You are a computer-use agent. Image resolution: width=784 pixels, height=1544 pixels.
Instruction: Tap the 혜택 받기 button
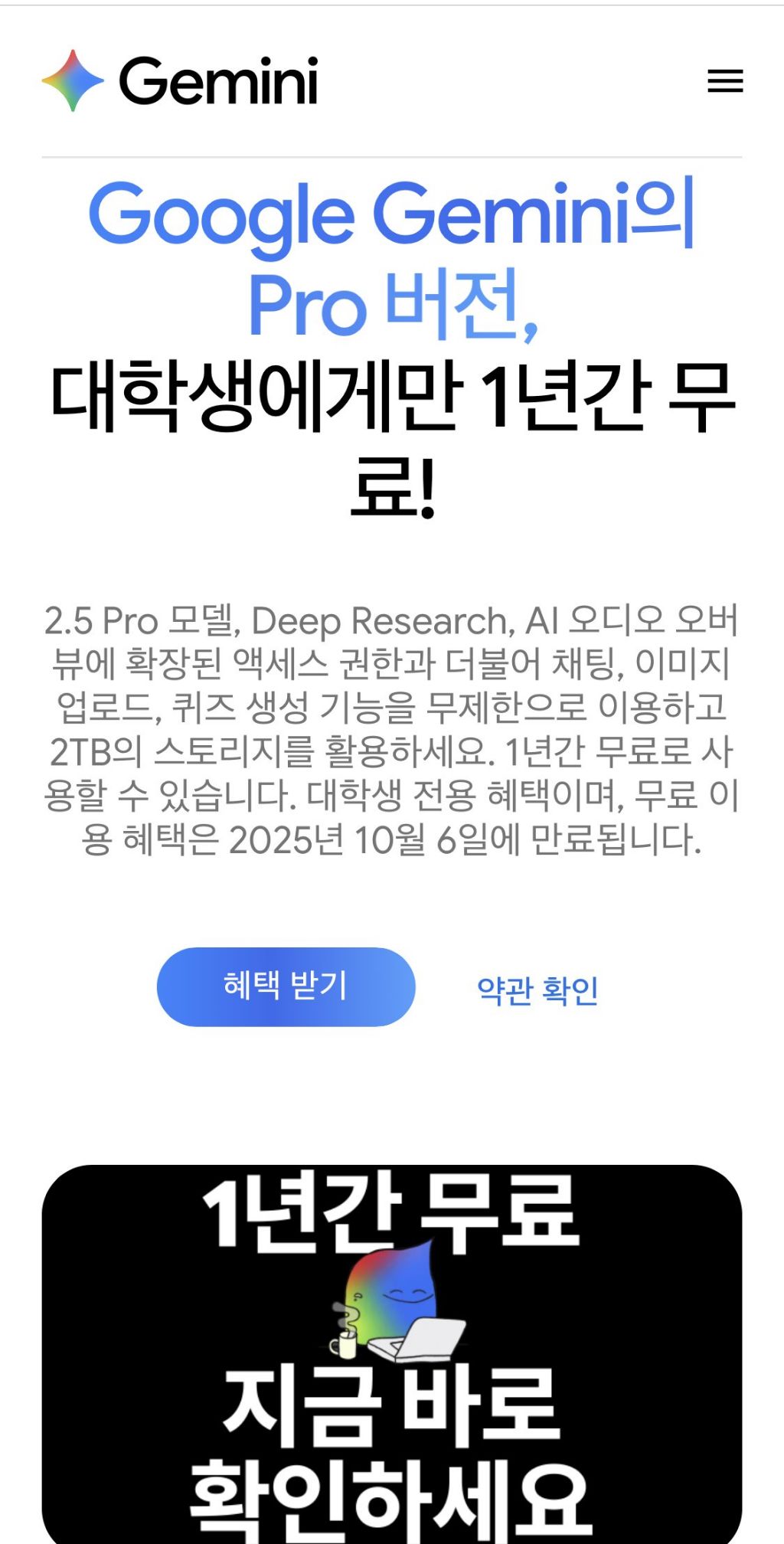coord(286,986)
